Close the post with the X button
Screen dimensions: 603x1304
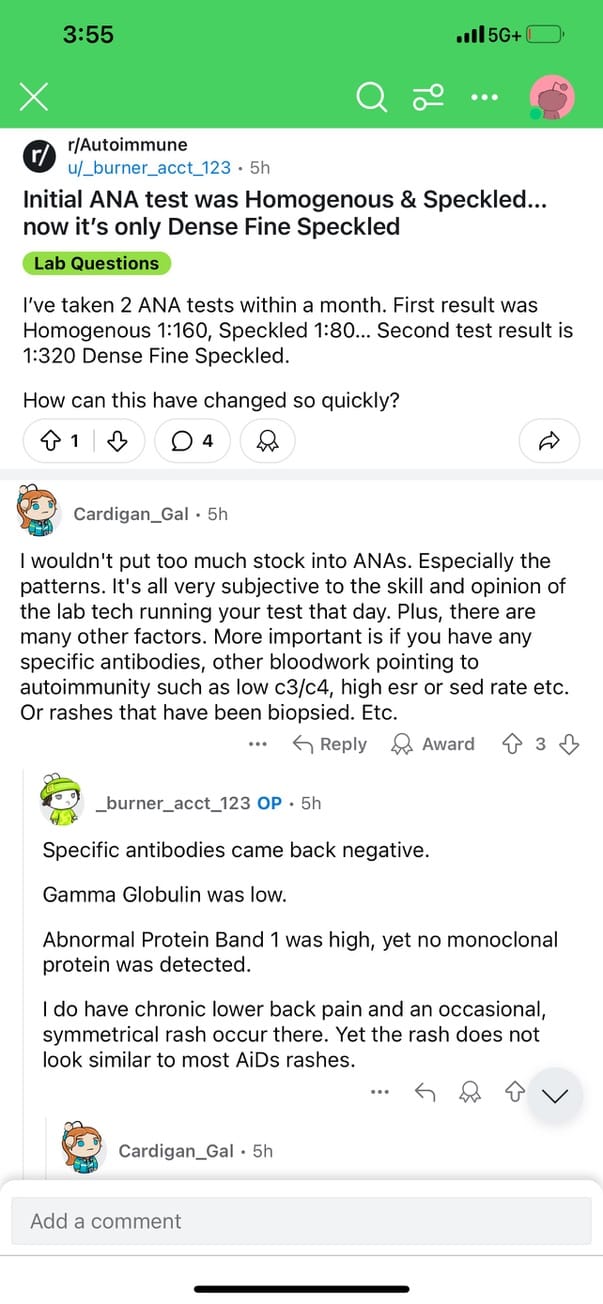point(34,97)
